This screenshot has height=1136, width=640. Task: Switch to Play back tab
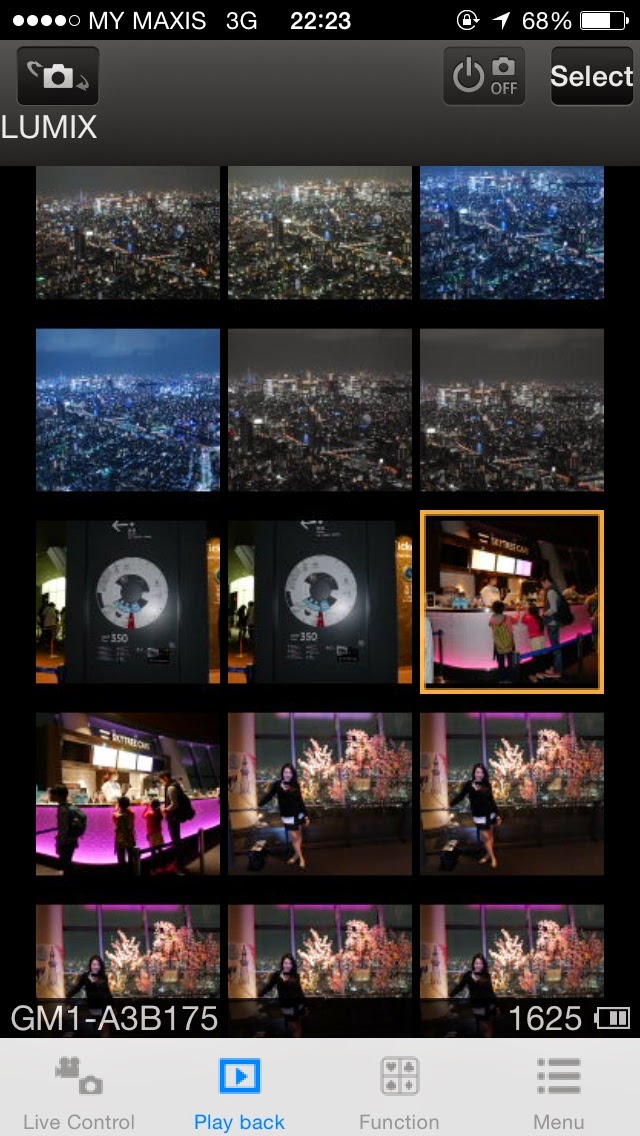point(240,1090)
